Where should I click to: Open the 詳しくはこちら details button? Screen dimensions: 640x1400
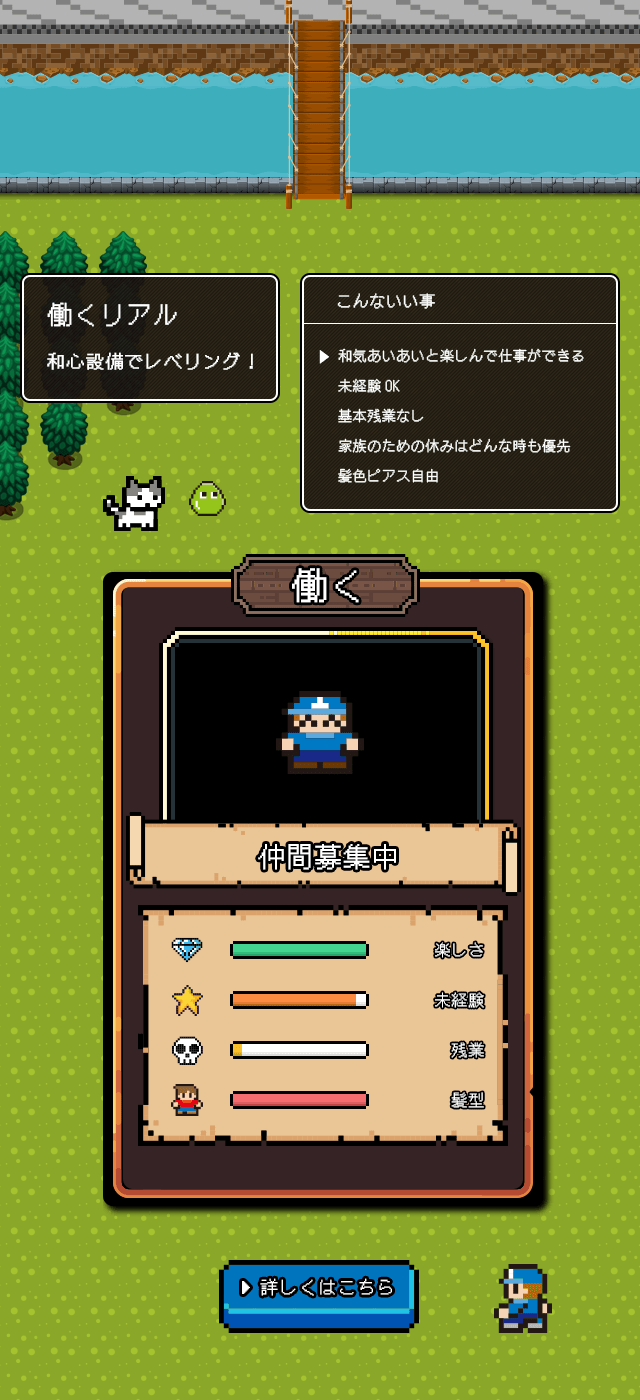click(318, 1290)
